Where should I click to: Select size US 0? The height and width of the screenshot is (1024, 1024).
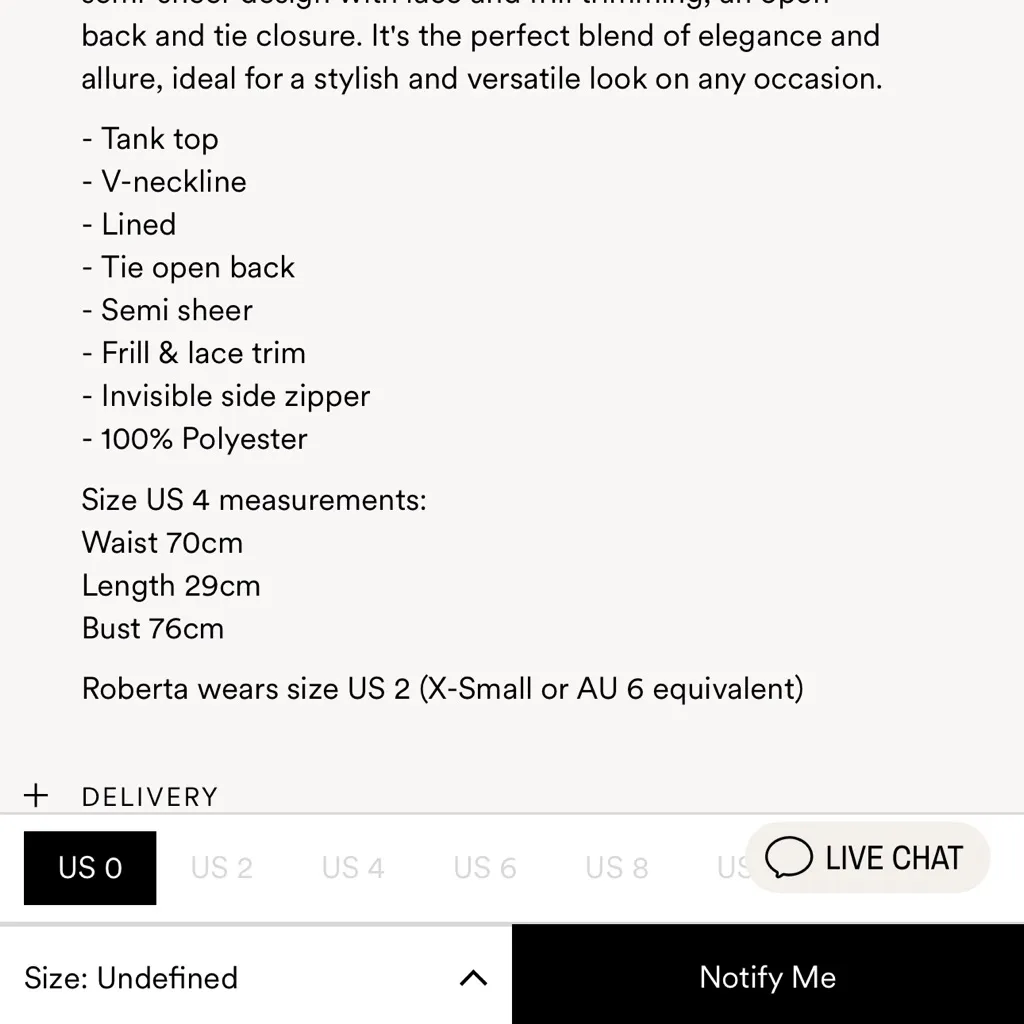coord(90,868)
